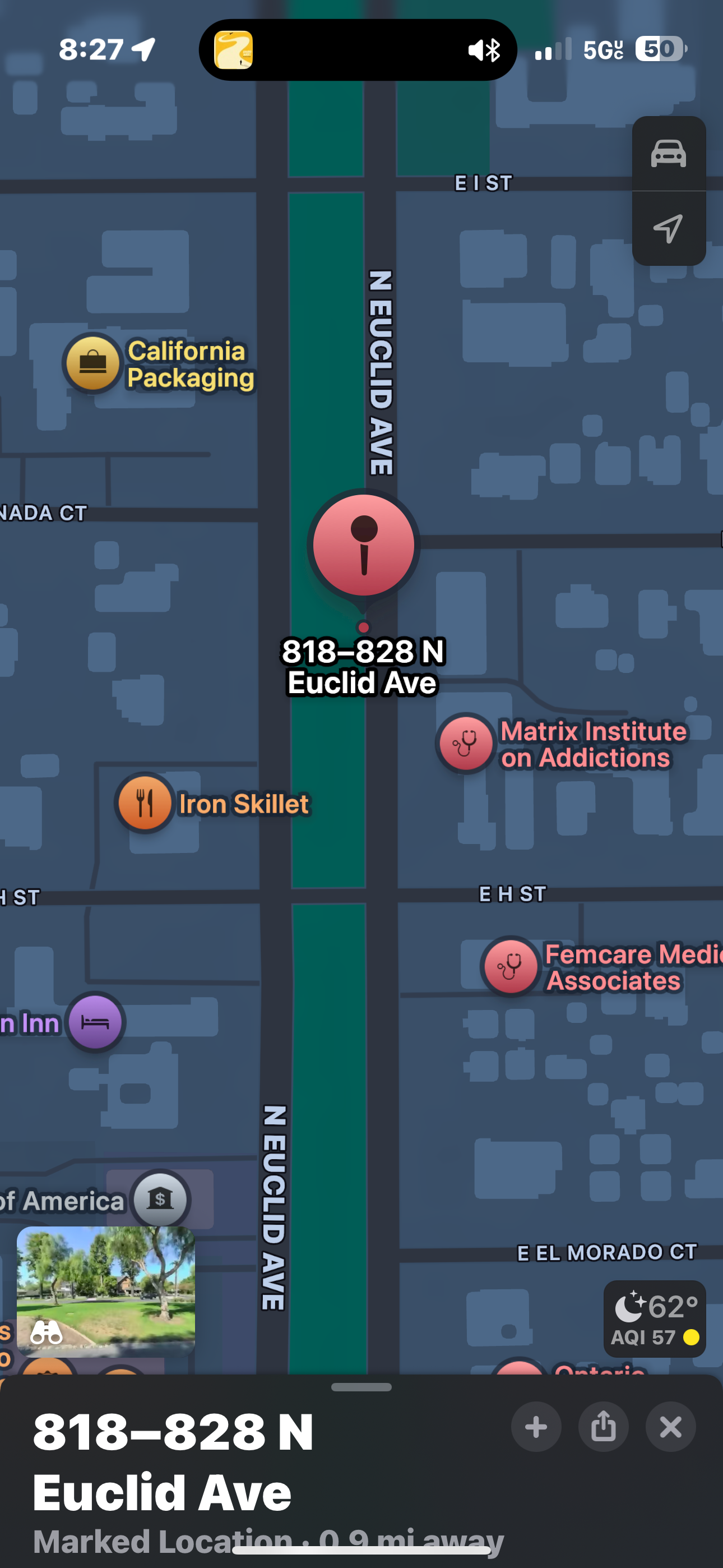Open the Look Around street view thumbnail
The width and height of the screenshot is (723, 1568).
click(x=106, y=1291)
